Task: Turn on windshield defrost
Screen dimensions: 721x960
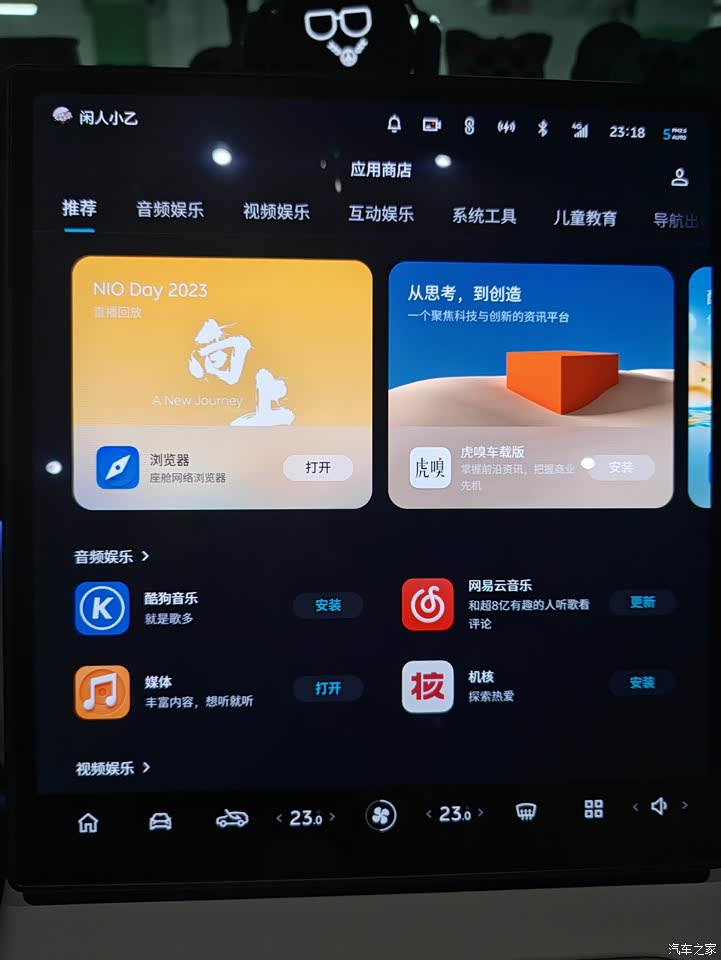Action: (525, 812)
